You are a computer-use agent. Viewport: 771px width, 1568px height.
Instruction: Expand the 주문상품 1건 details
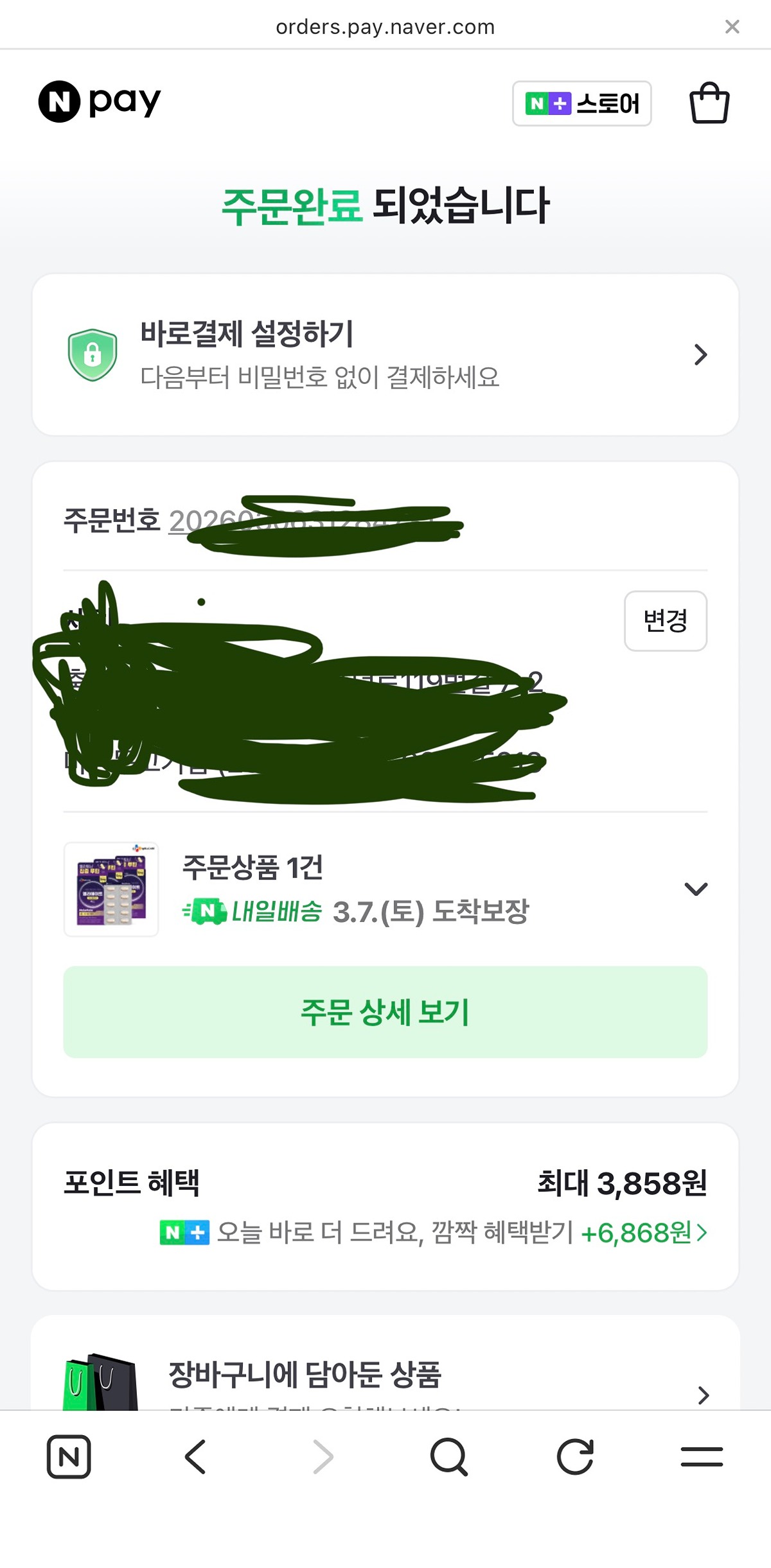696,889
